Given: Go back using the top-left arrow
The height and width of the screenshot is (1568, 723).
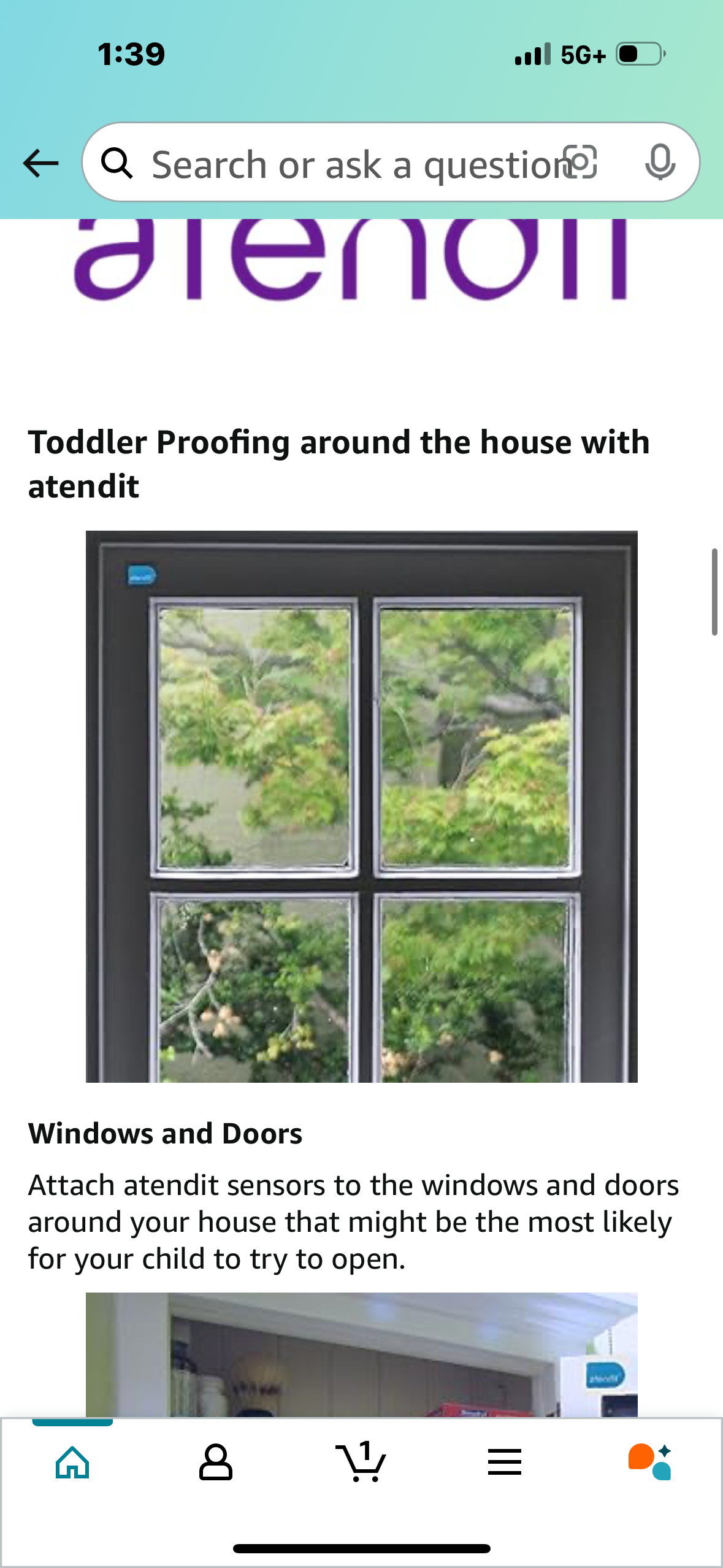Looking at the screenshot, I should coord(40,163).
